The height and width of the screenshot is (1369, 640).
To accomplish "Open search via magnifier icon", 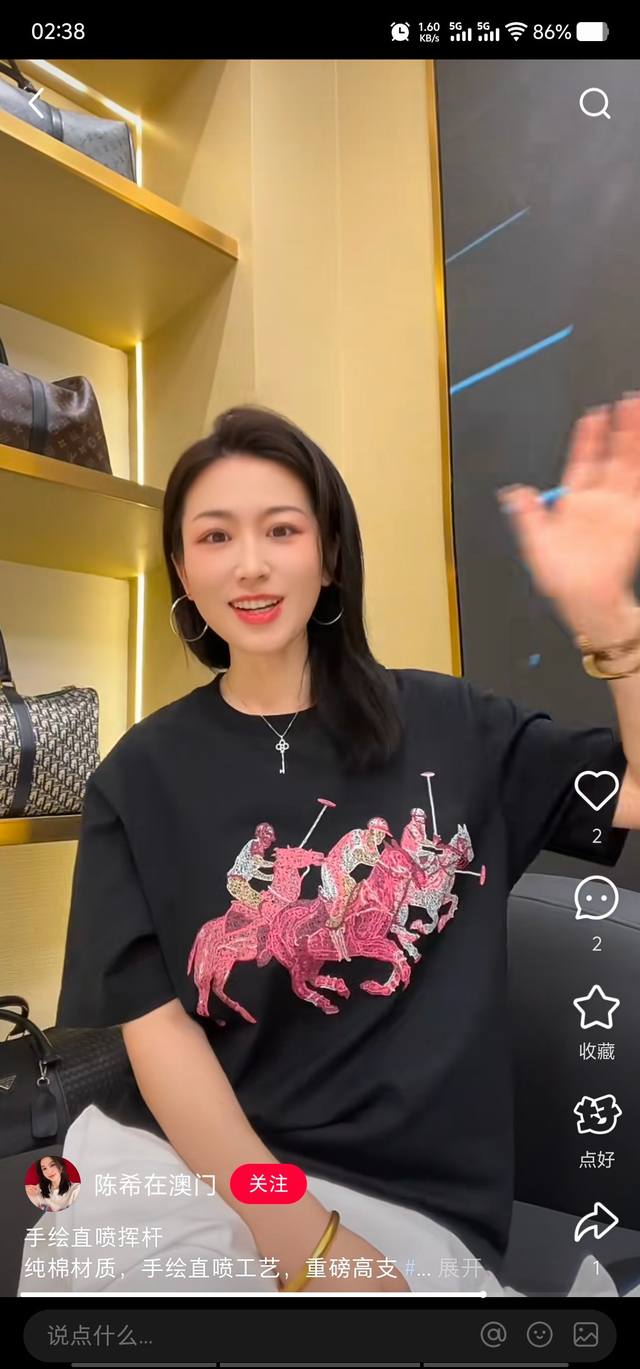I will 595,103.
